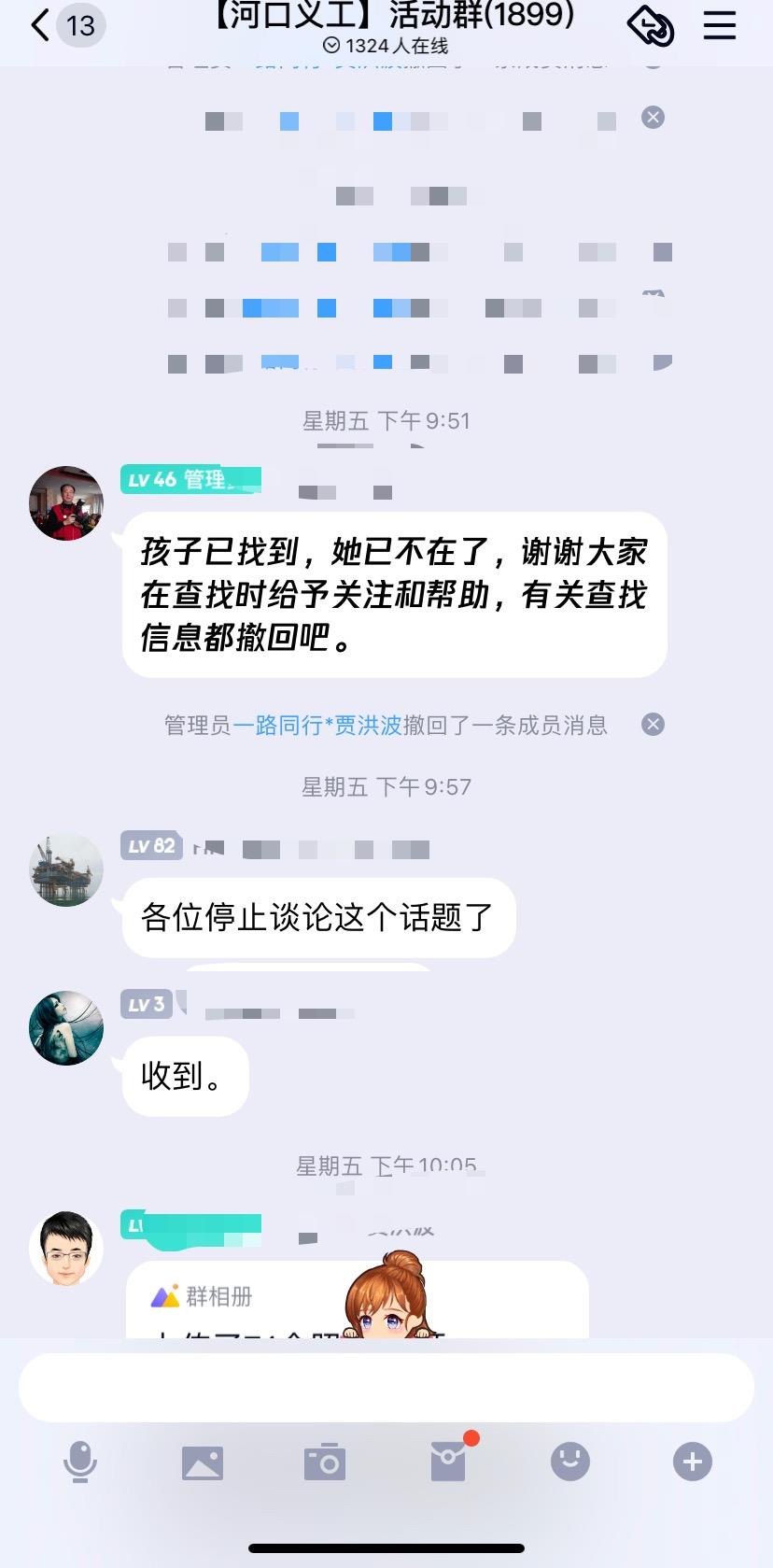773x1568 pixels.
Task: Open the emoji panel
Action: 570,1462
